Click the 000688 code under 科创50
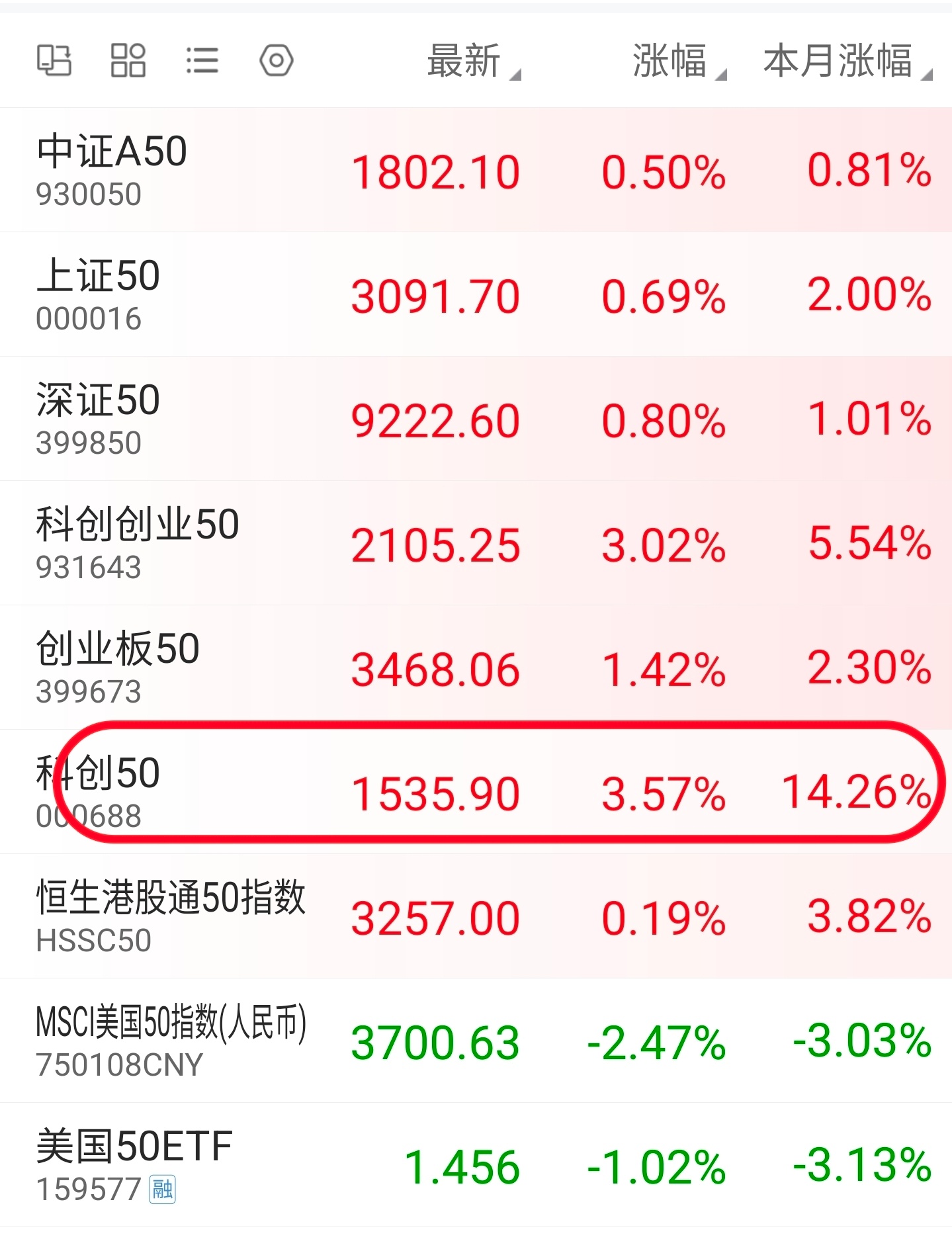 click(87, 816)
